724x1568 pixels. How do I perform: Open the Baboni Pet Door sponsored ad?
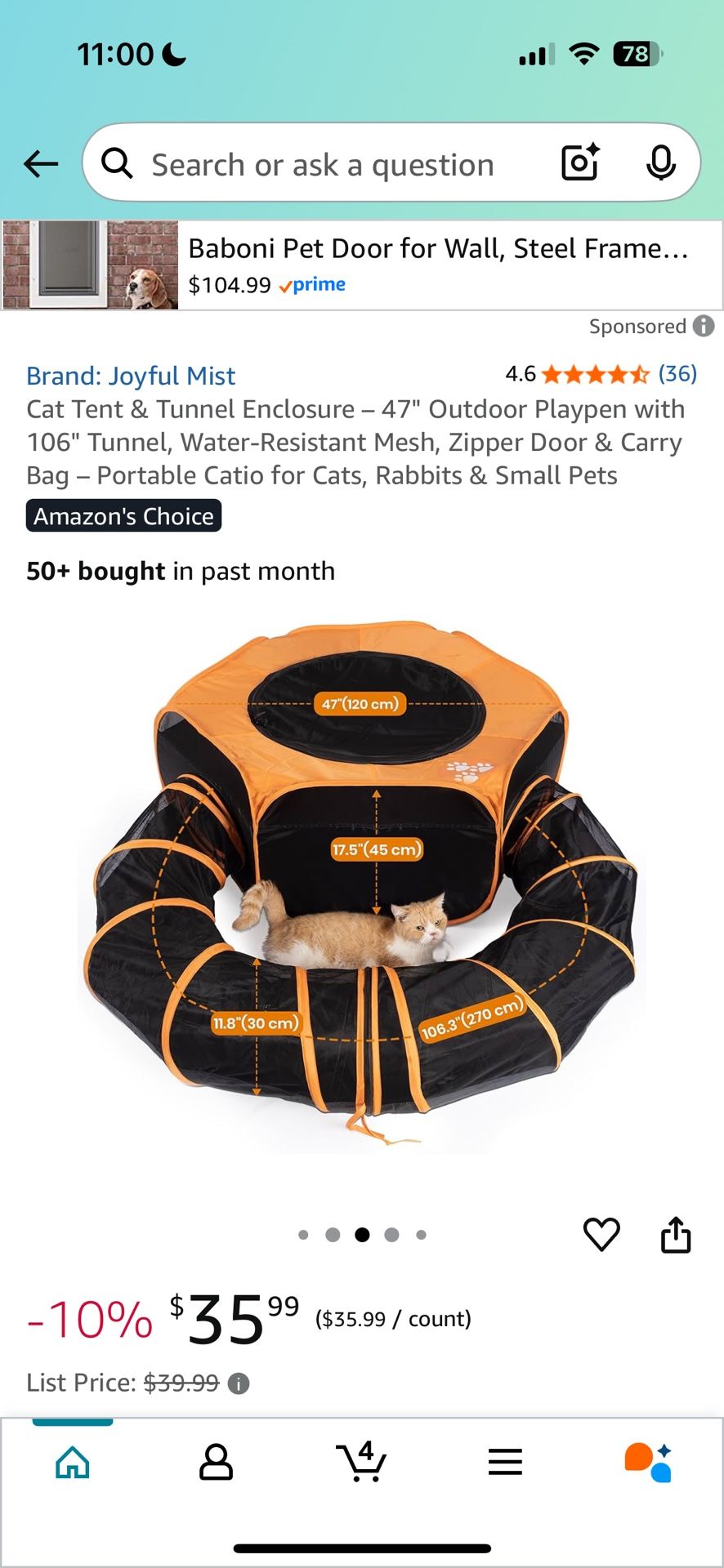(362, 265)
